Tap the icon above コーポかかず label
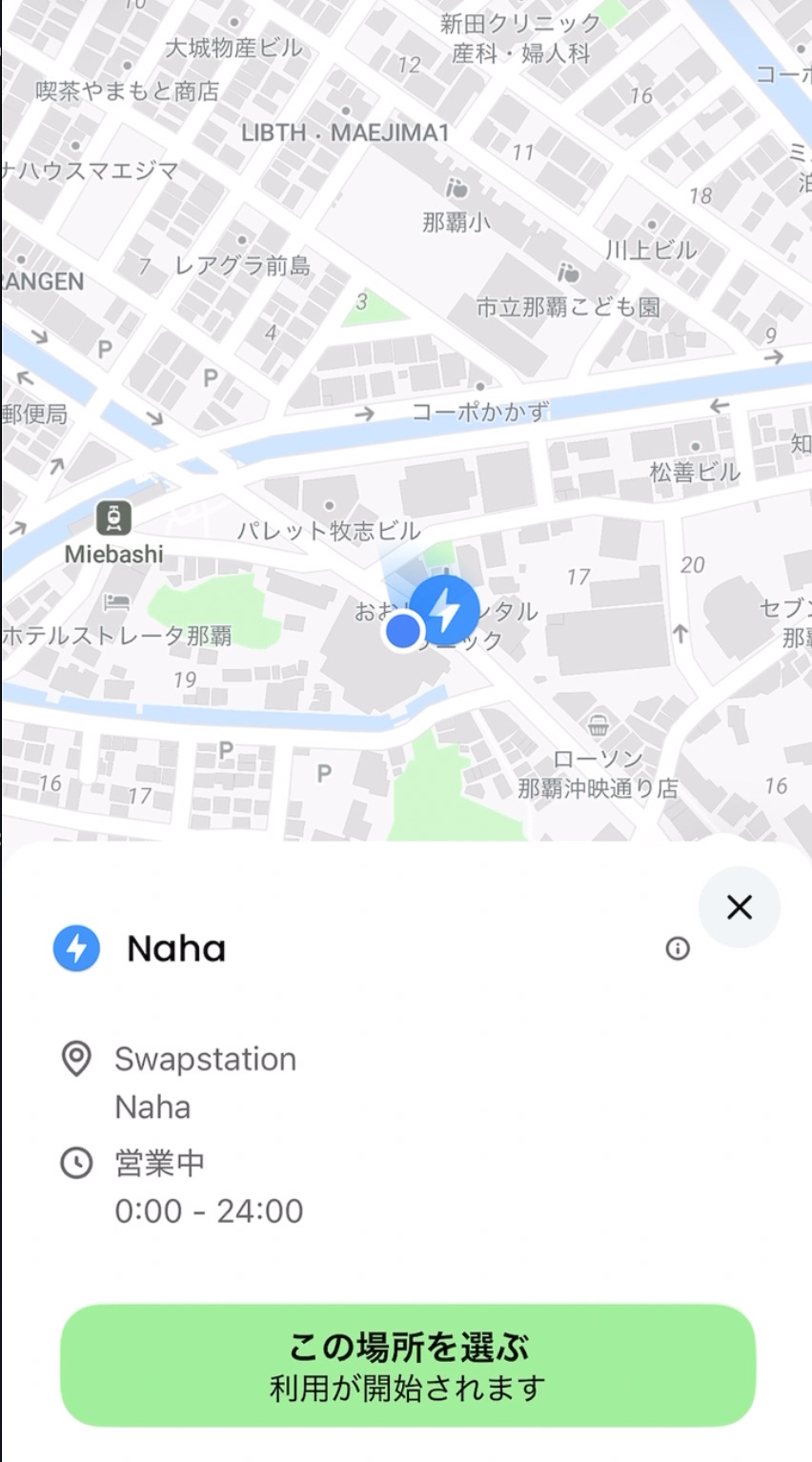This screenshot has height=1462, width=812. coord(480,387)
